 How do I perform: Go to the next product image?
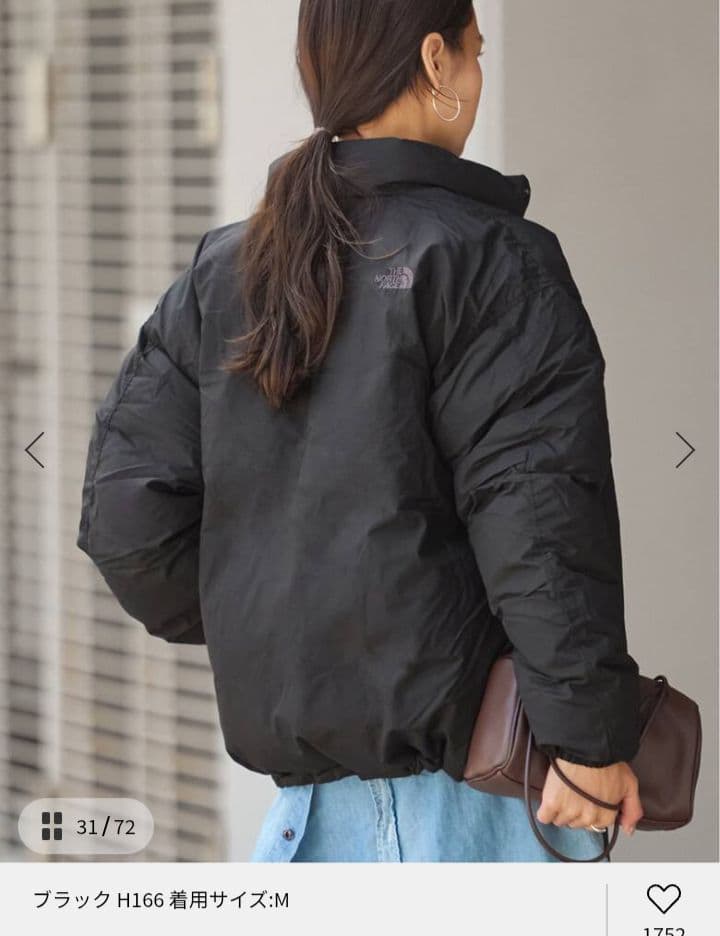pos(685,450)
